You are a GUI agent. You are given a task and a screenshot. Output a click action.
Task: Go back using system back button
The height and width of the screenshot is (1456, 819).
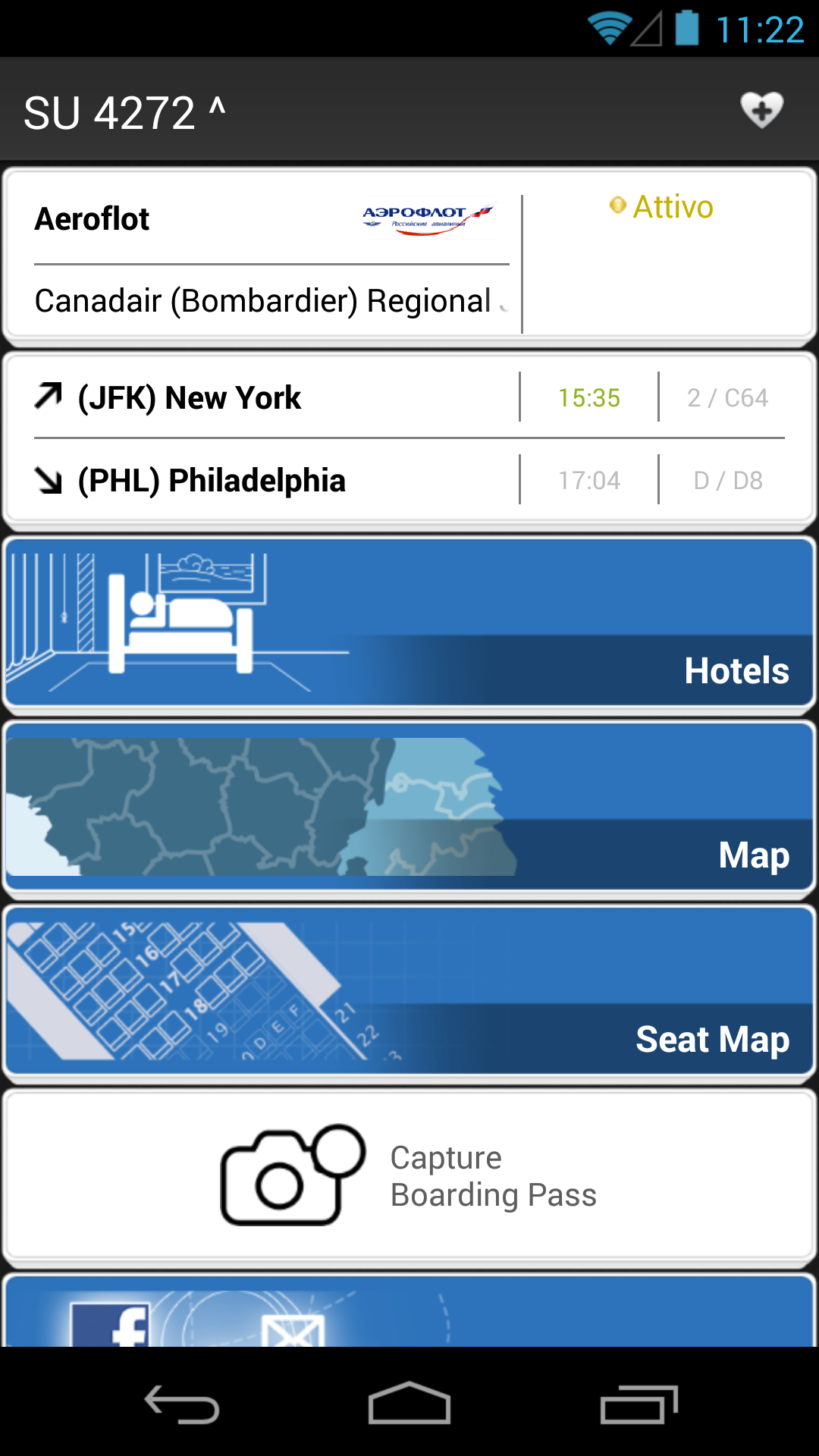pos(182,1404)
